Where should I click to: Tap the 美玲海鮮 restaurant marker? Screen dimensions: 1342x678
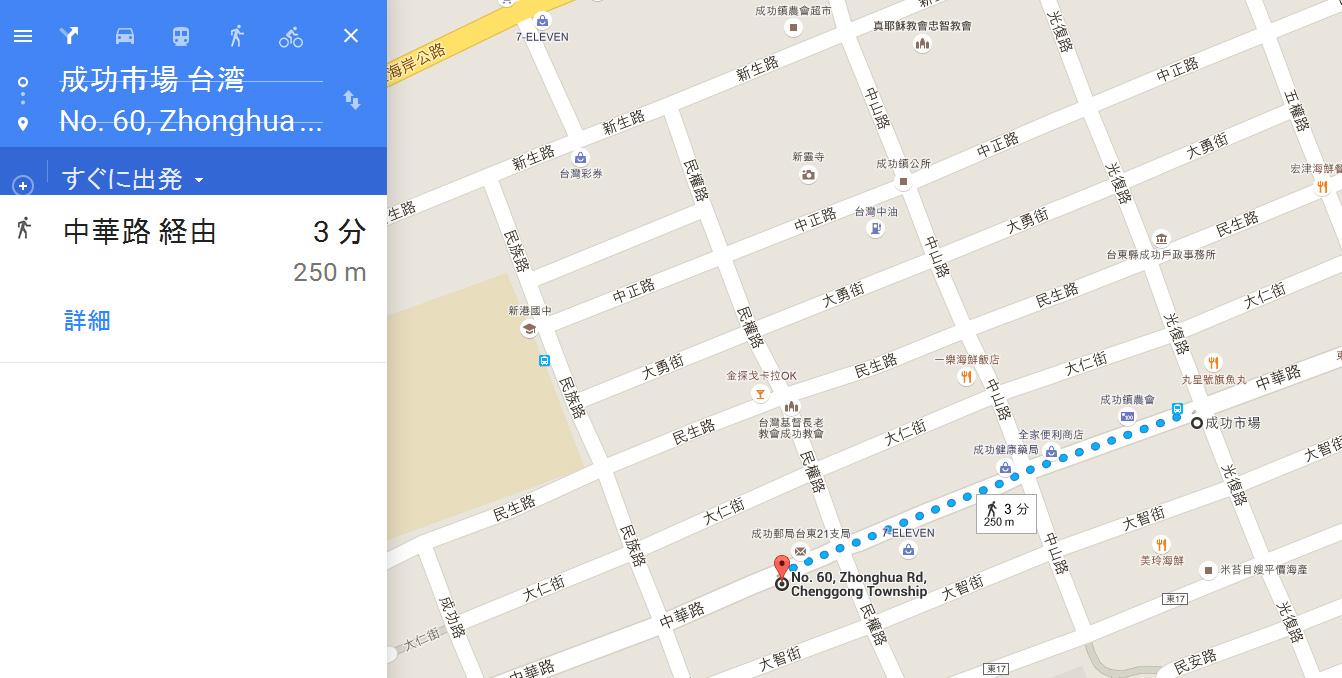[1161, 545]
